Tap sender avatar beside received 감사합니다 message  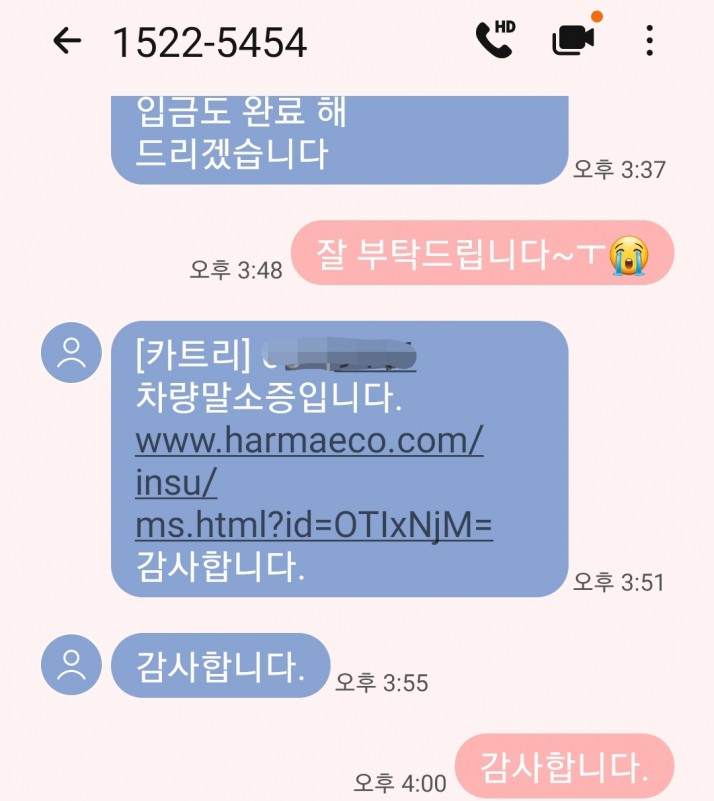[x=71, y=664]
